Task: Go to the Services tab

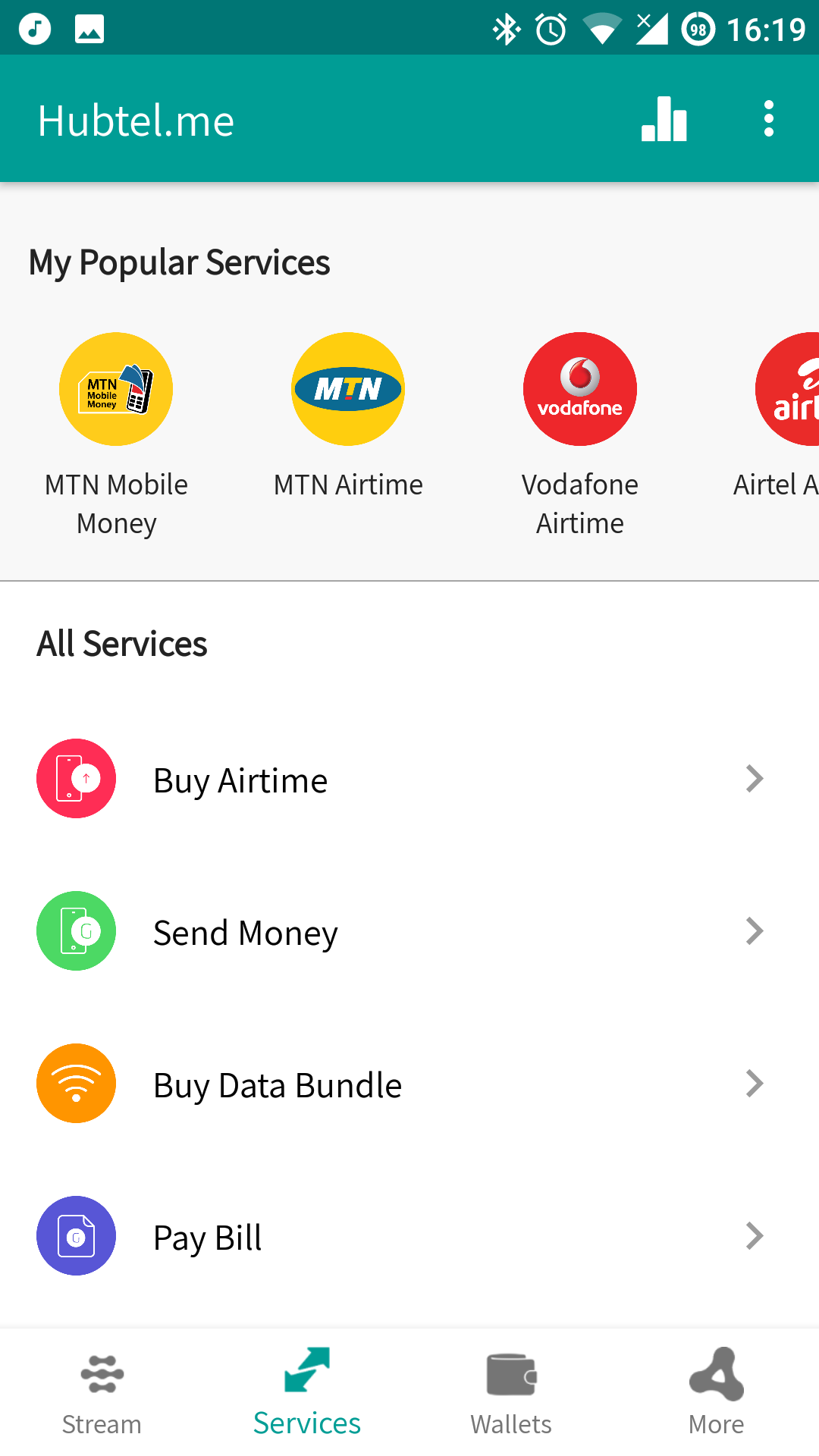Action: point(306,1392)
